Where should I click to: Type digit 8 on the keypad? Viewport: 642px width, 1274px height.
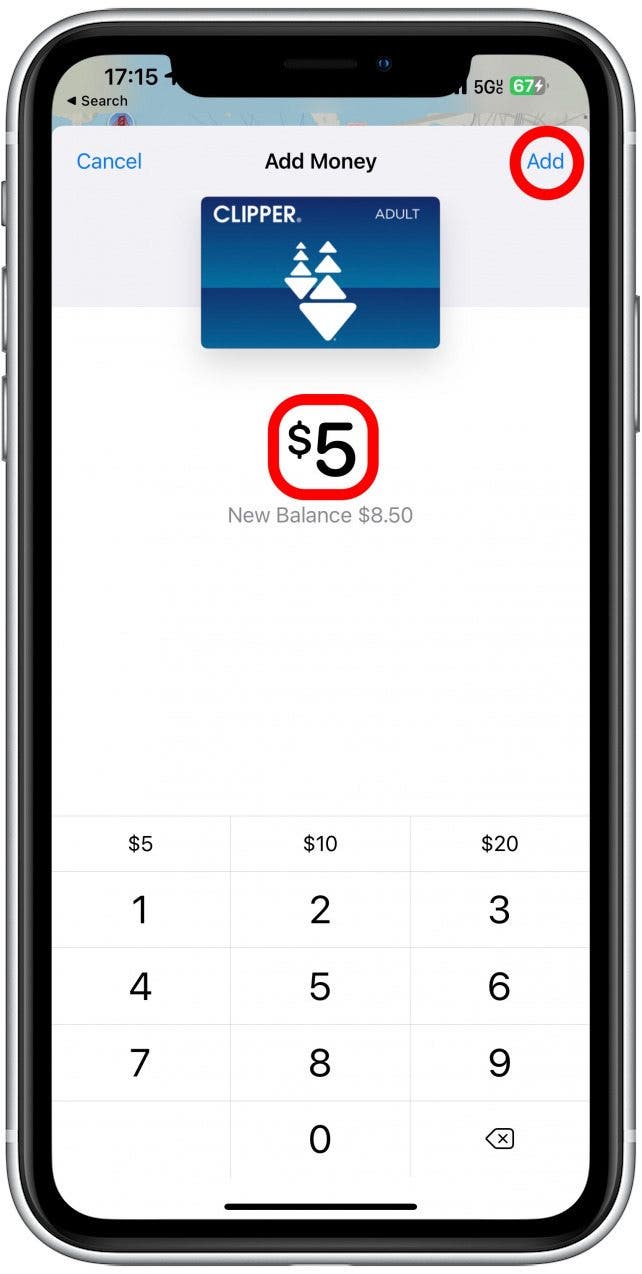click(x=320, y=1063)
